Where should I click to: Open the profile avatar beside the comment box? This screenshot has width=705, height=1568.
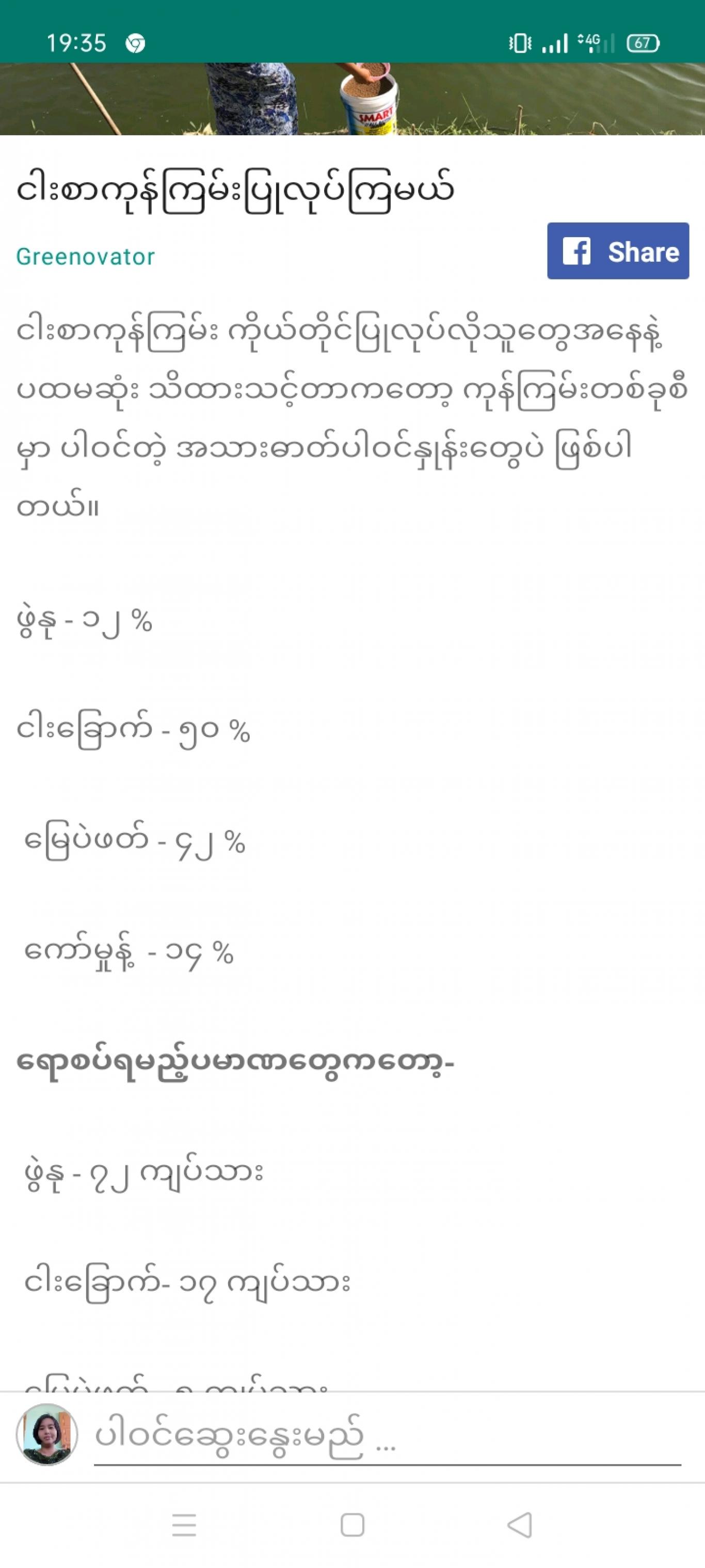pyautogui.click(x=47, y=1435)
